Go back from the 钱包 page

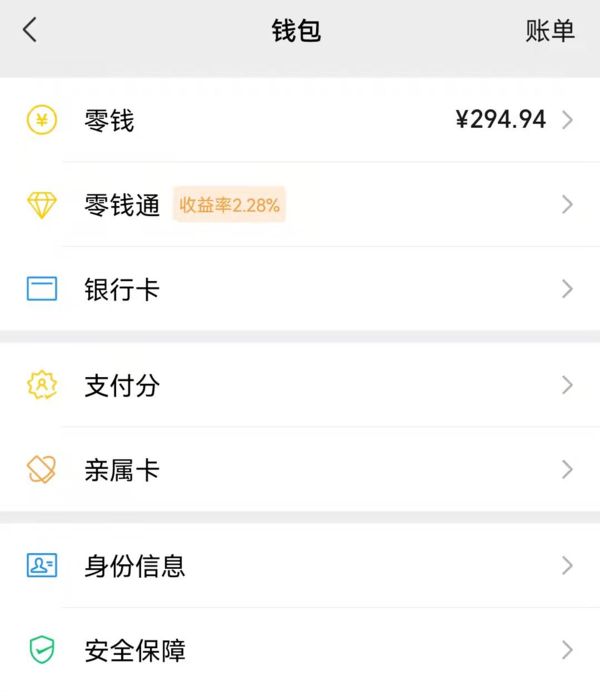[x=30, y=31]
